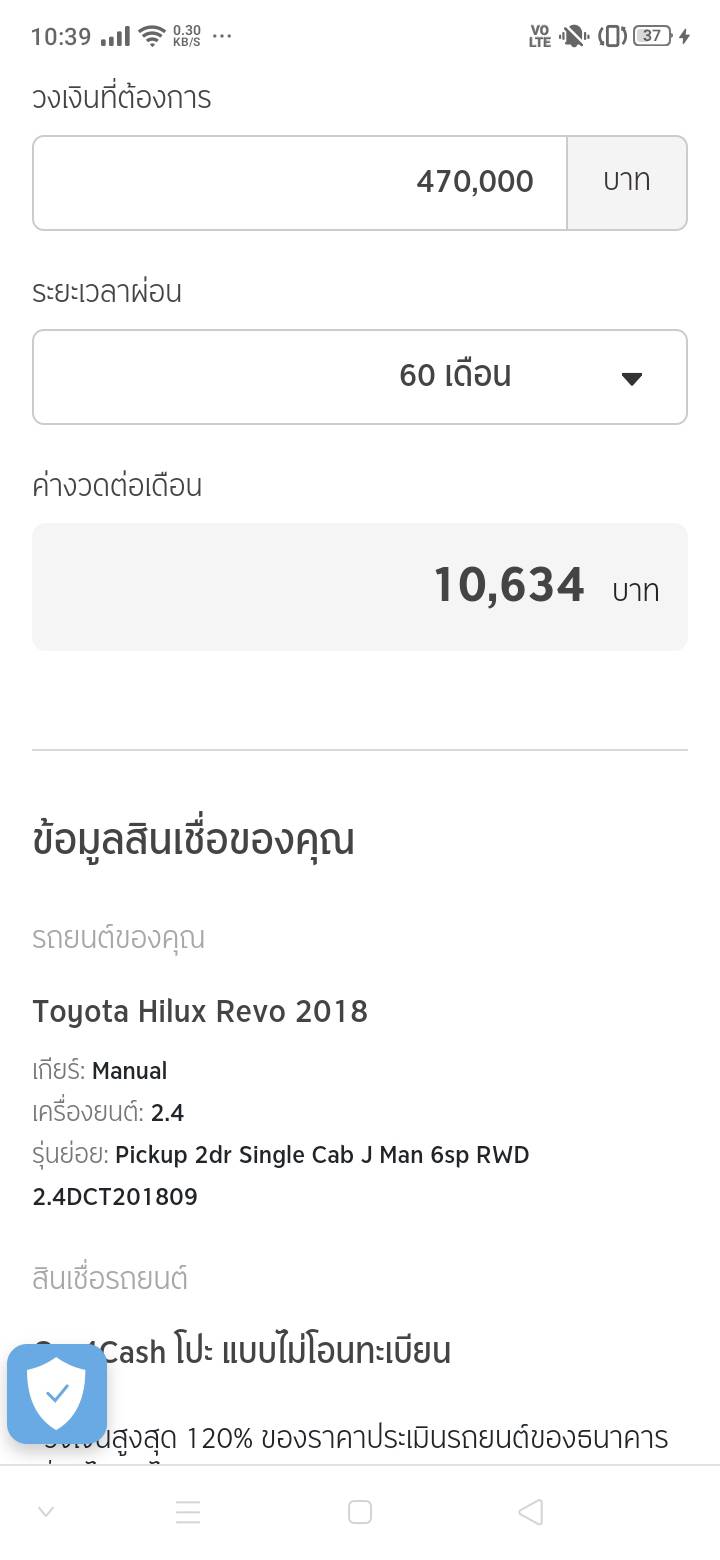The width and height of the screenshot is (720, 1560).
Task: Tap the blue shield floating button
Action: click(x=57, y=1393)
